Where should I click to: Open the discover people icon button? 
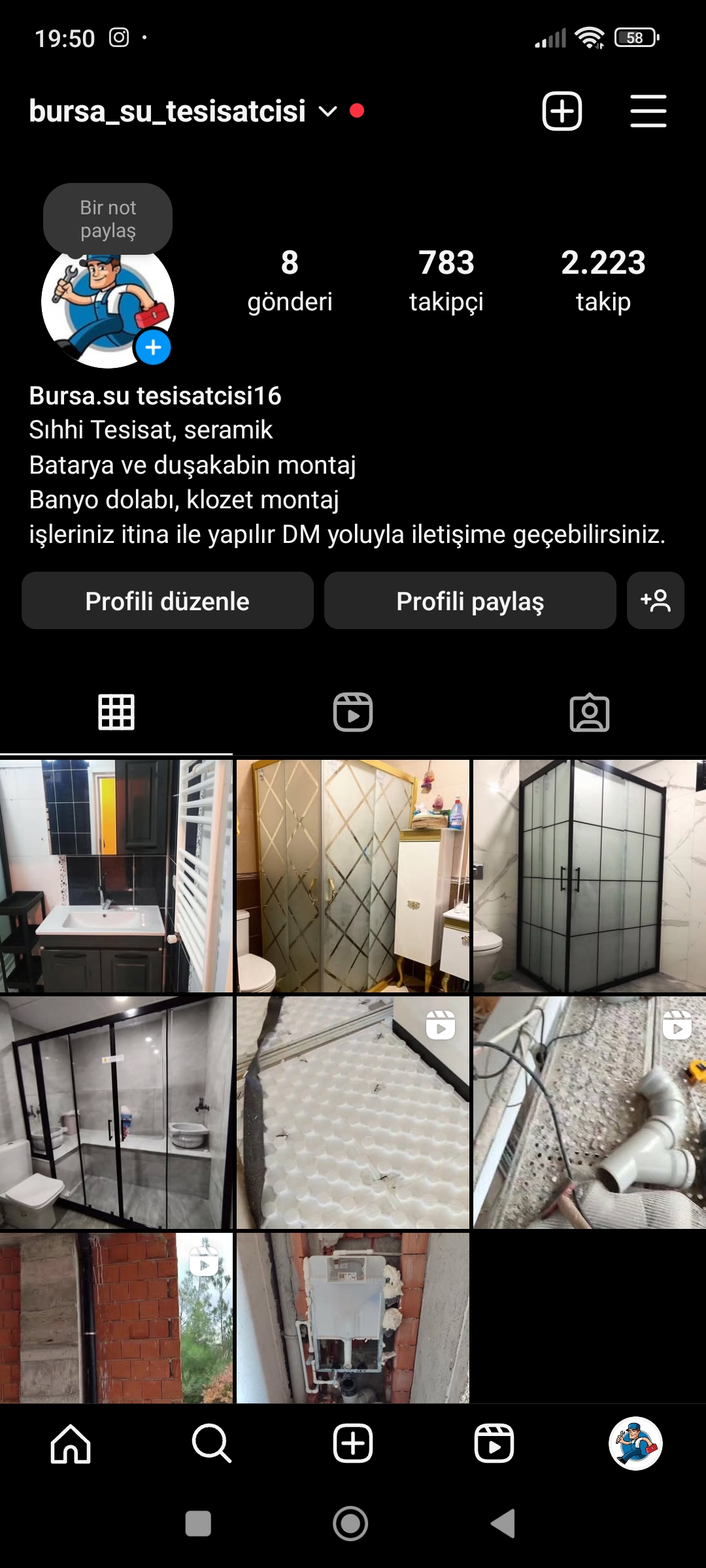pyautogui.click(x=655, y=601)
